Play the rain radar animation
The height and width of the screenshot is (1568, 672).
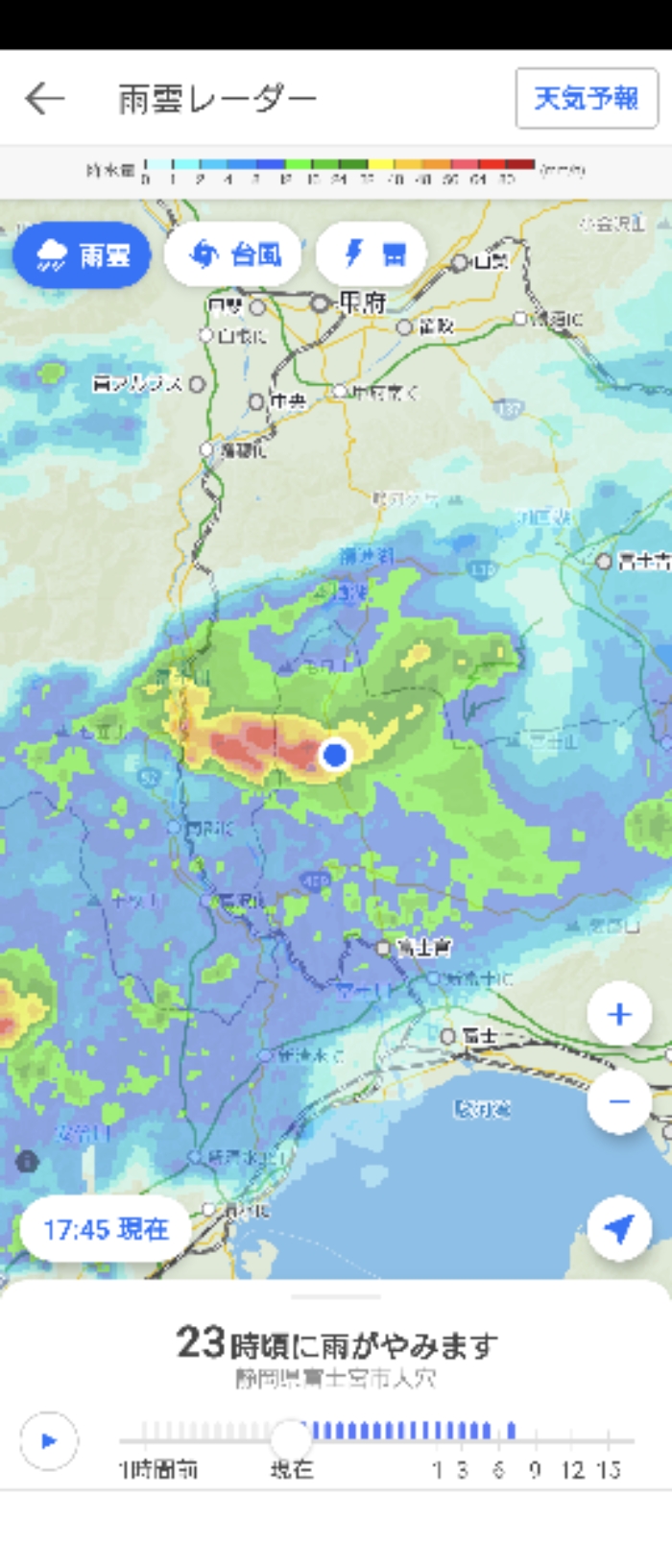(x=49, y=1440)
